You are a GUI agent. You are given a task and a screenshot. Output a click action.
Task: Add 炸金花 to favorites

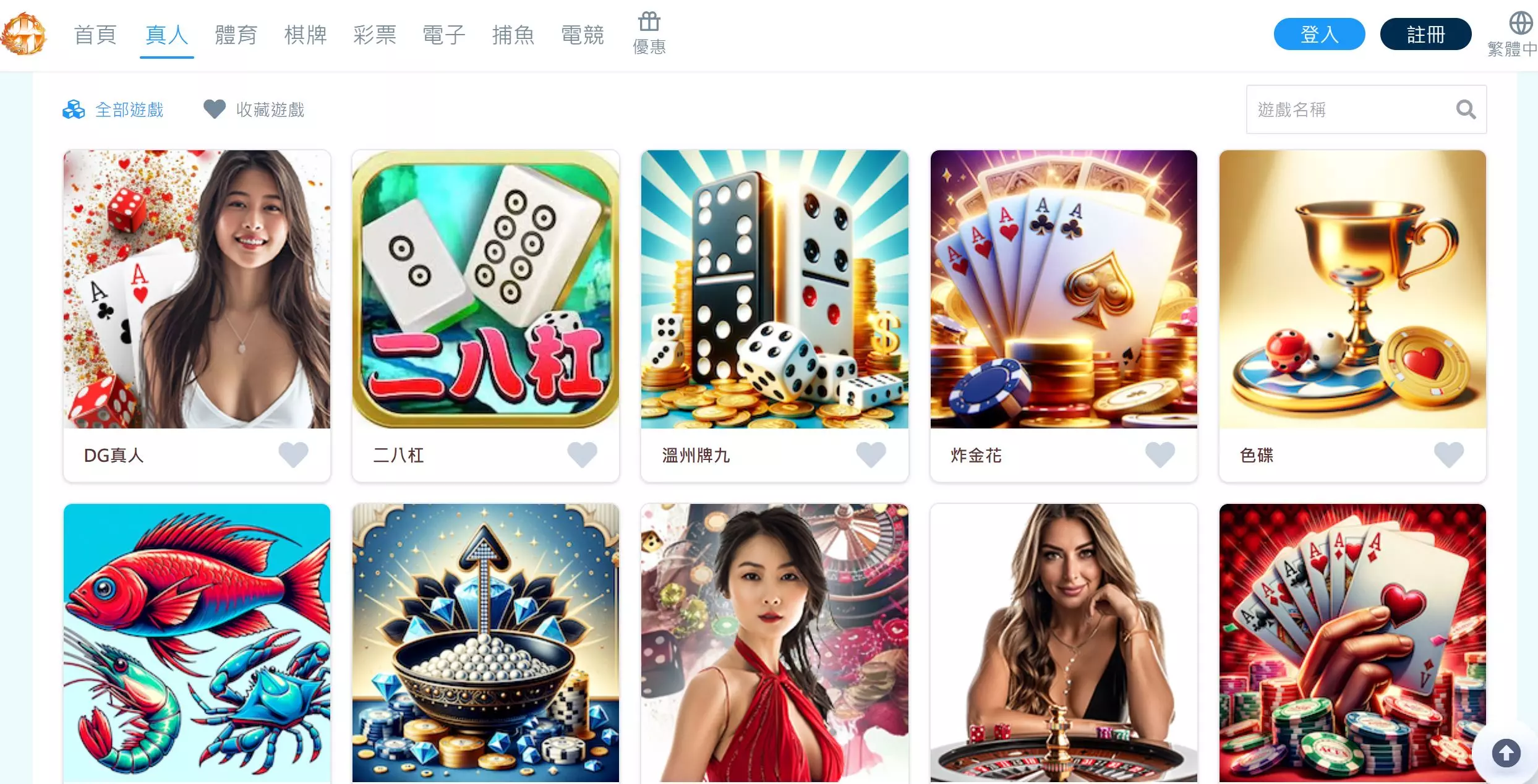click(x=1160, y=454)
